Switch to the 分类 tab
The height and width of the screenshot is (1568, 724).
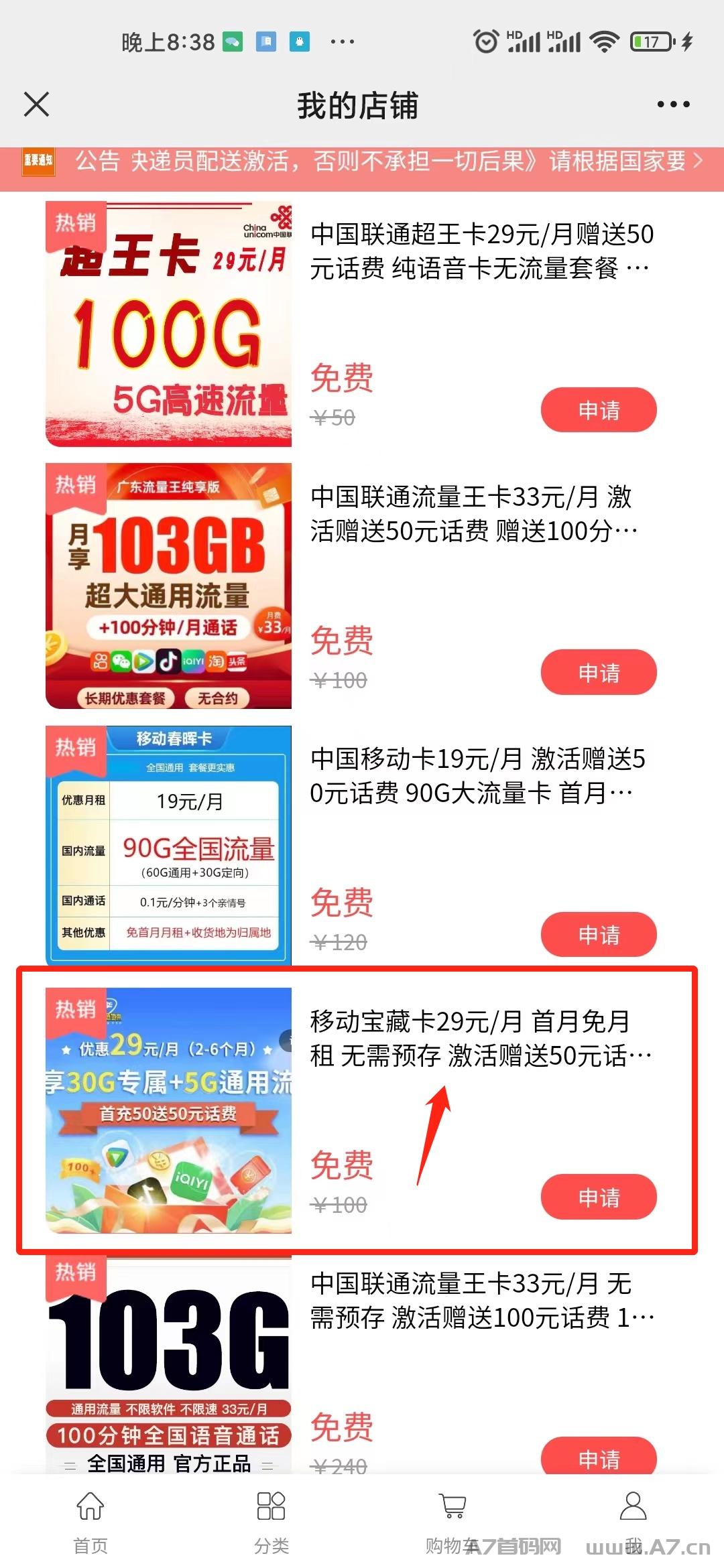(x=271, y=1523)
